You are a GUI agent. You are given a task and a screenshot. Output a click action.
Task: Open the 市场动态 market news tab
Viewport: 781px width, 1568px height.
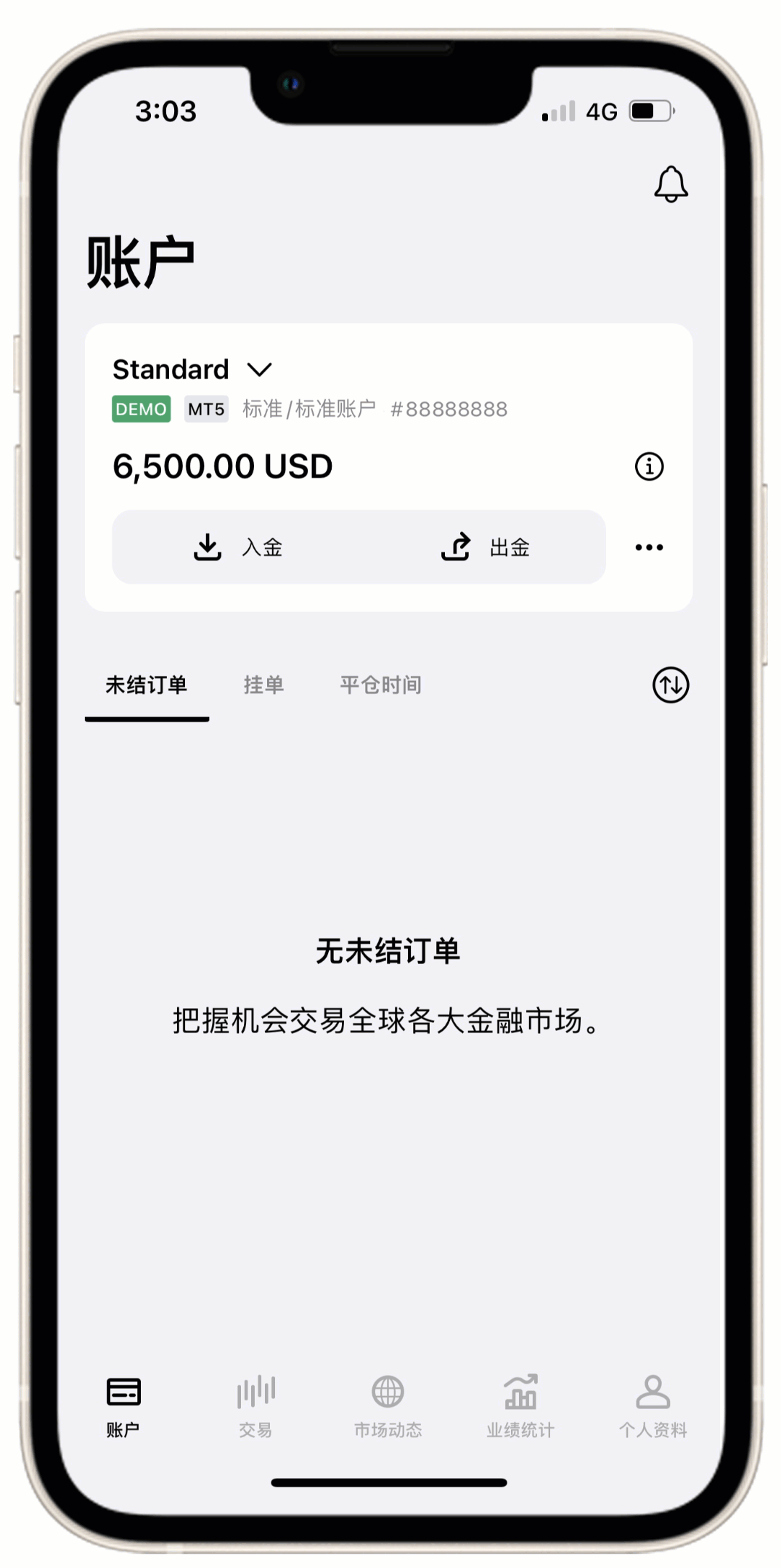coord(388,1406)
